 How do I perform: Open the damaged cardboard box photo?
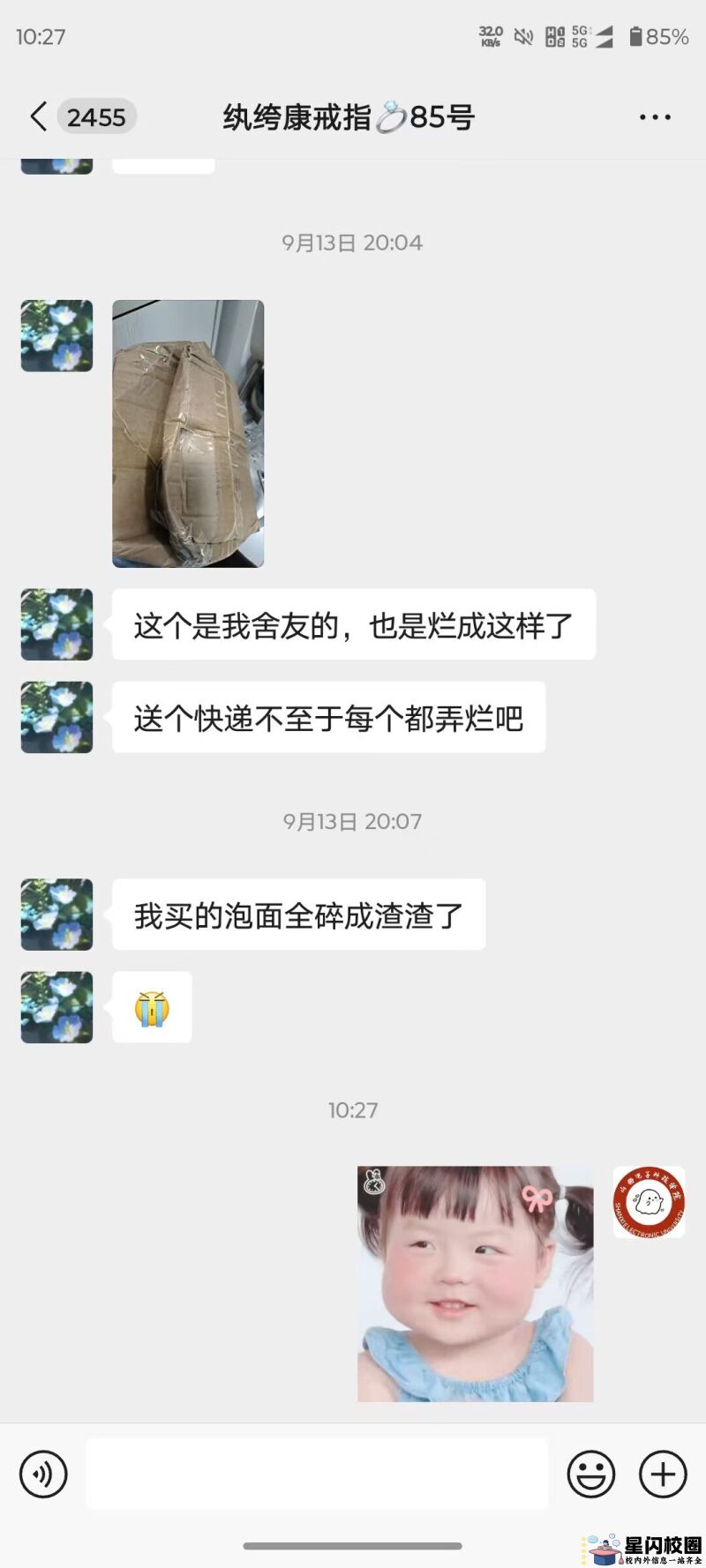[x=188, y=433]
